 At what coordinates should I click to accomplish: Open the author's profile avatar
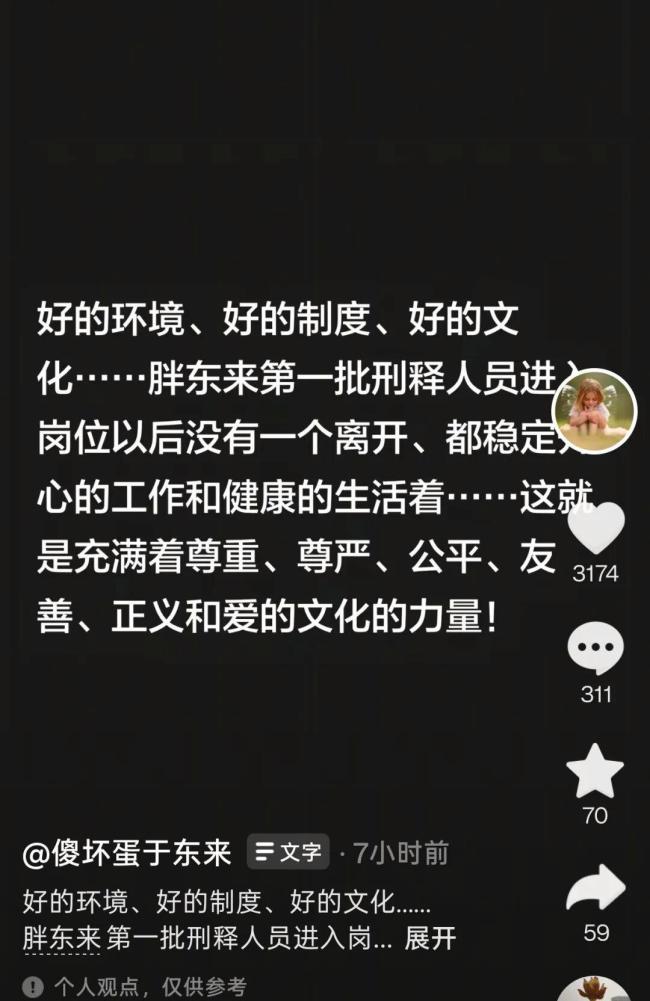click(x=594, y=410)
